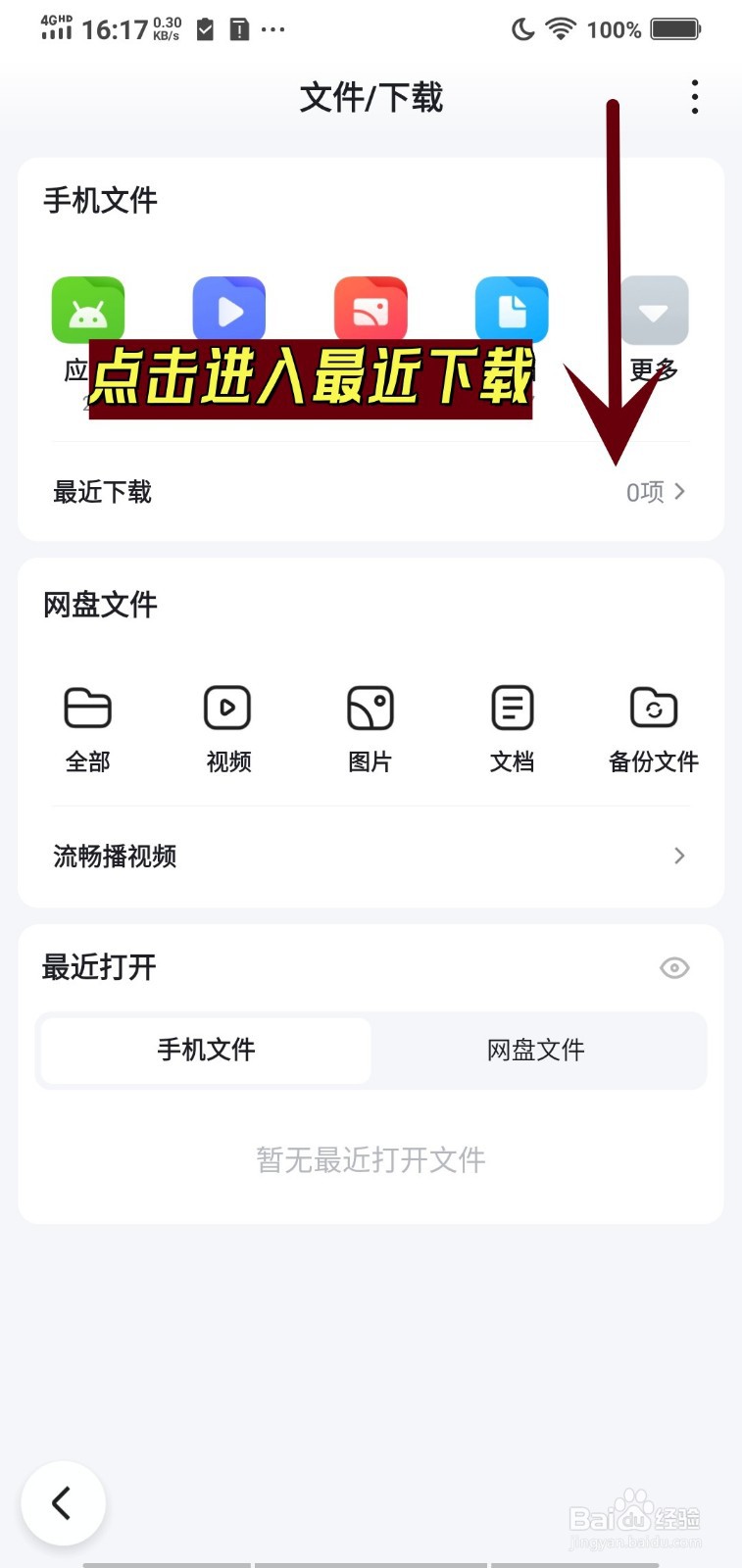The width and height of the screenshot is (742, 1568).
Task: Open the three-dot overflow menu
Action: pos(694,97)
